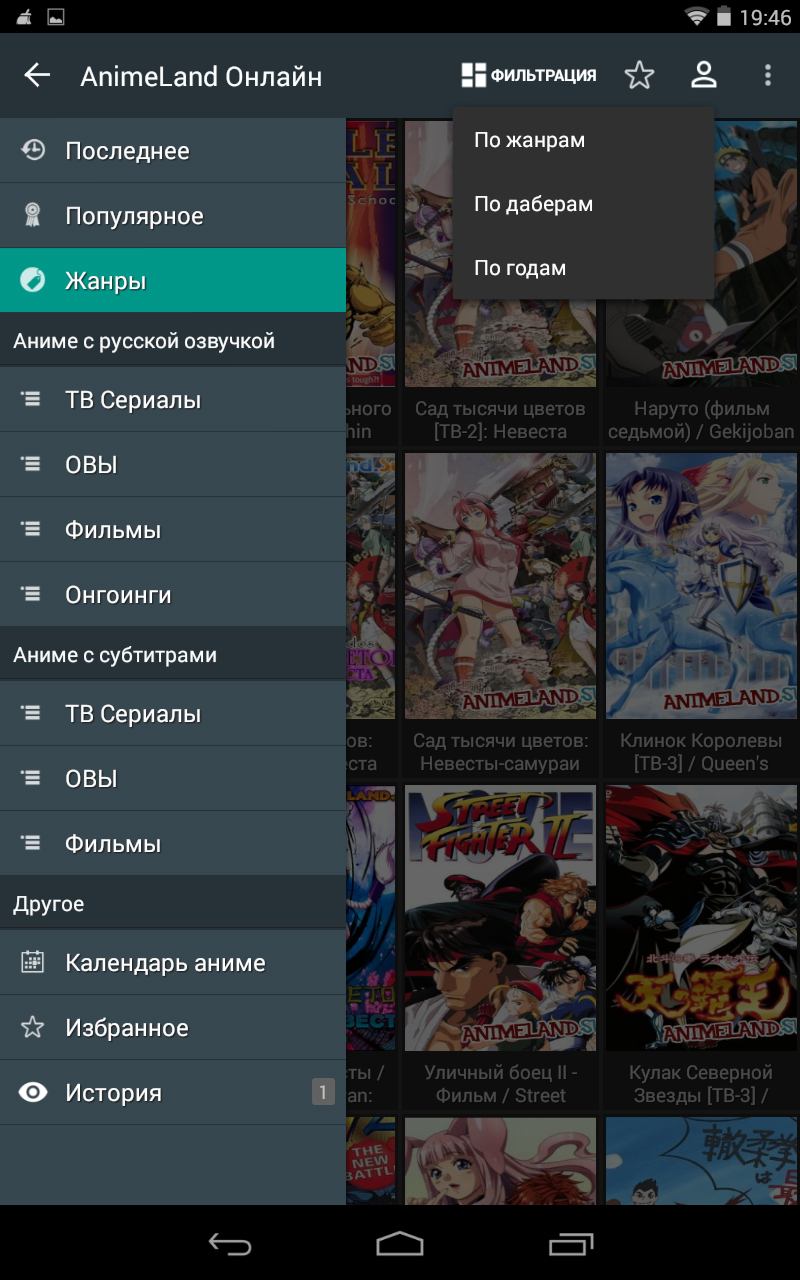Viewport: 800px width, 1280px height.
Task: Open favorites via the star icon
Action: 639,75
